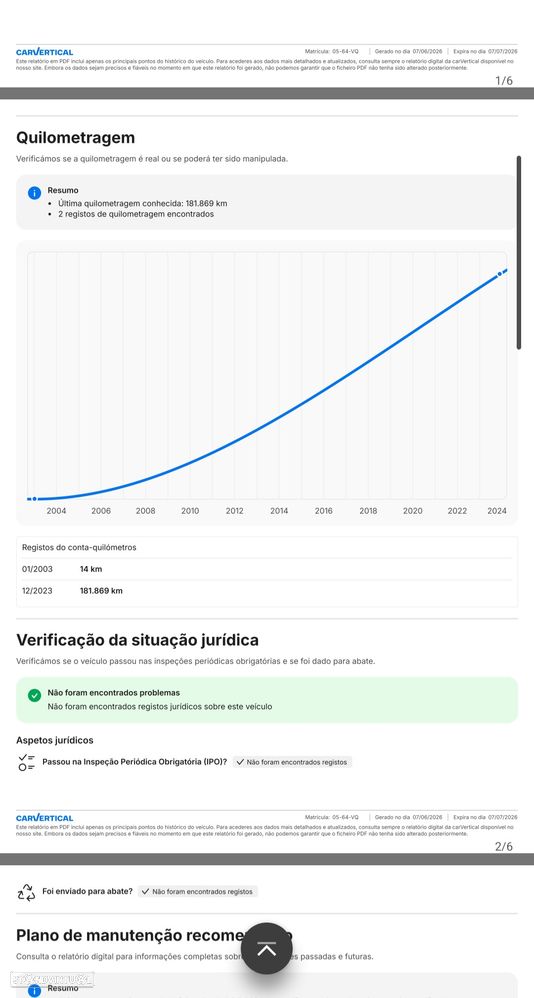534x998 pixels.
Task: Tap the floating scroll-to-top arrow button
Action: (x=267, y=948)
